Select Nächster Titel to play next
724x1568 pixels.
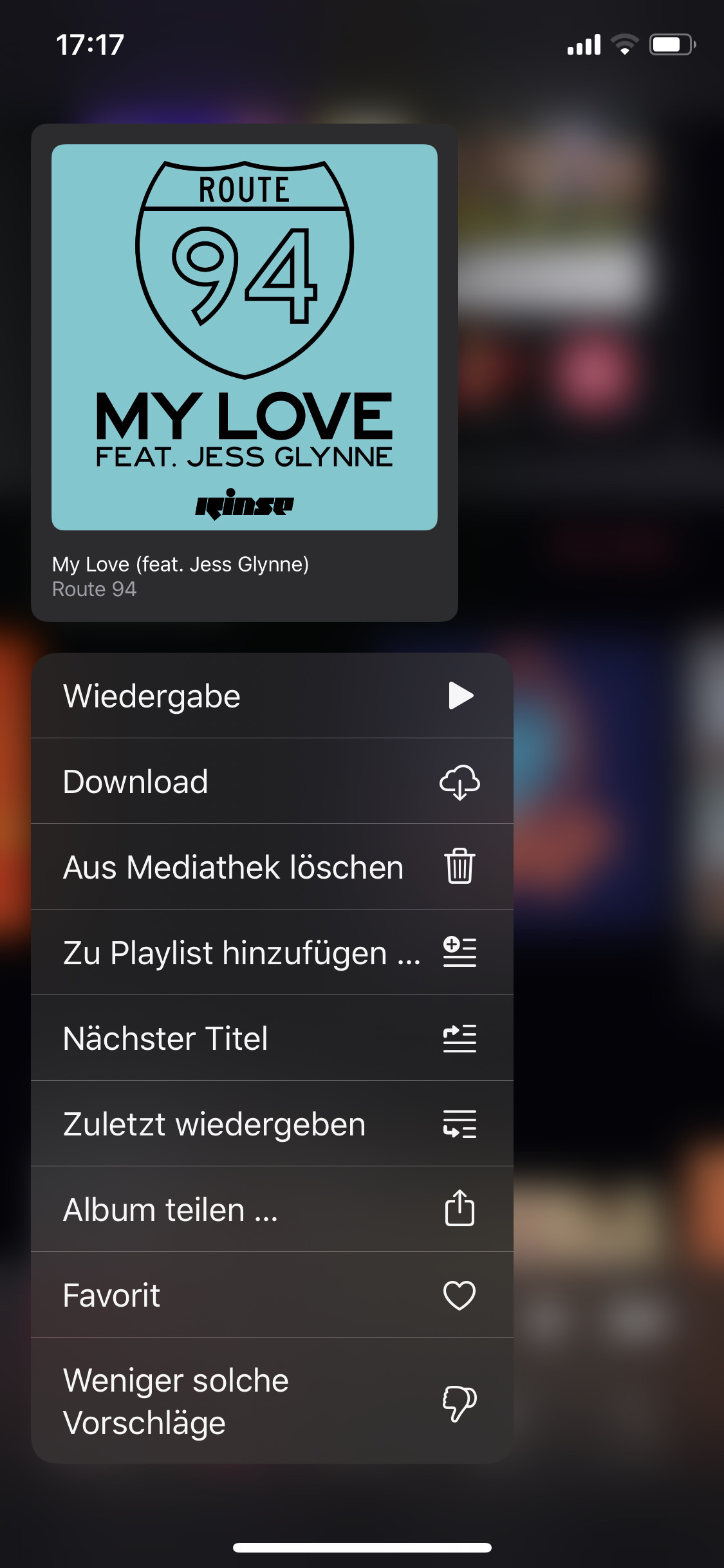[x=272, y=1038]
